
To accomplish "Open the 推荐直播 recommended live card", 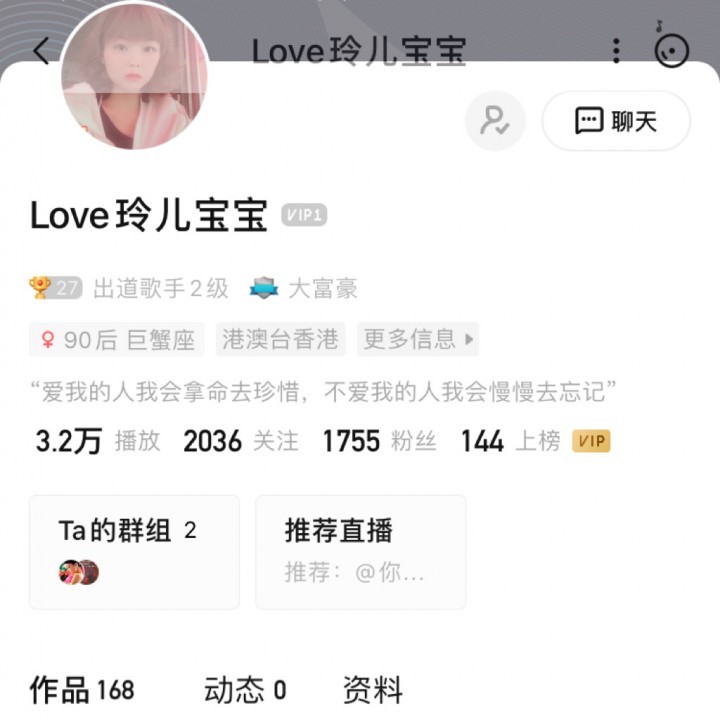I will pos(360,551).
